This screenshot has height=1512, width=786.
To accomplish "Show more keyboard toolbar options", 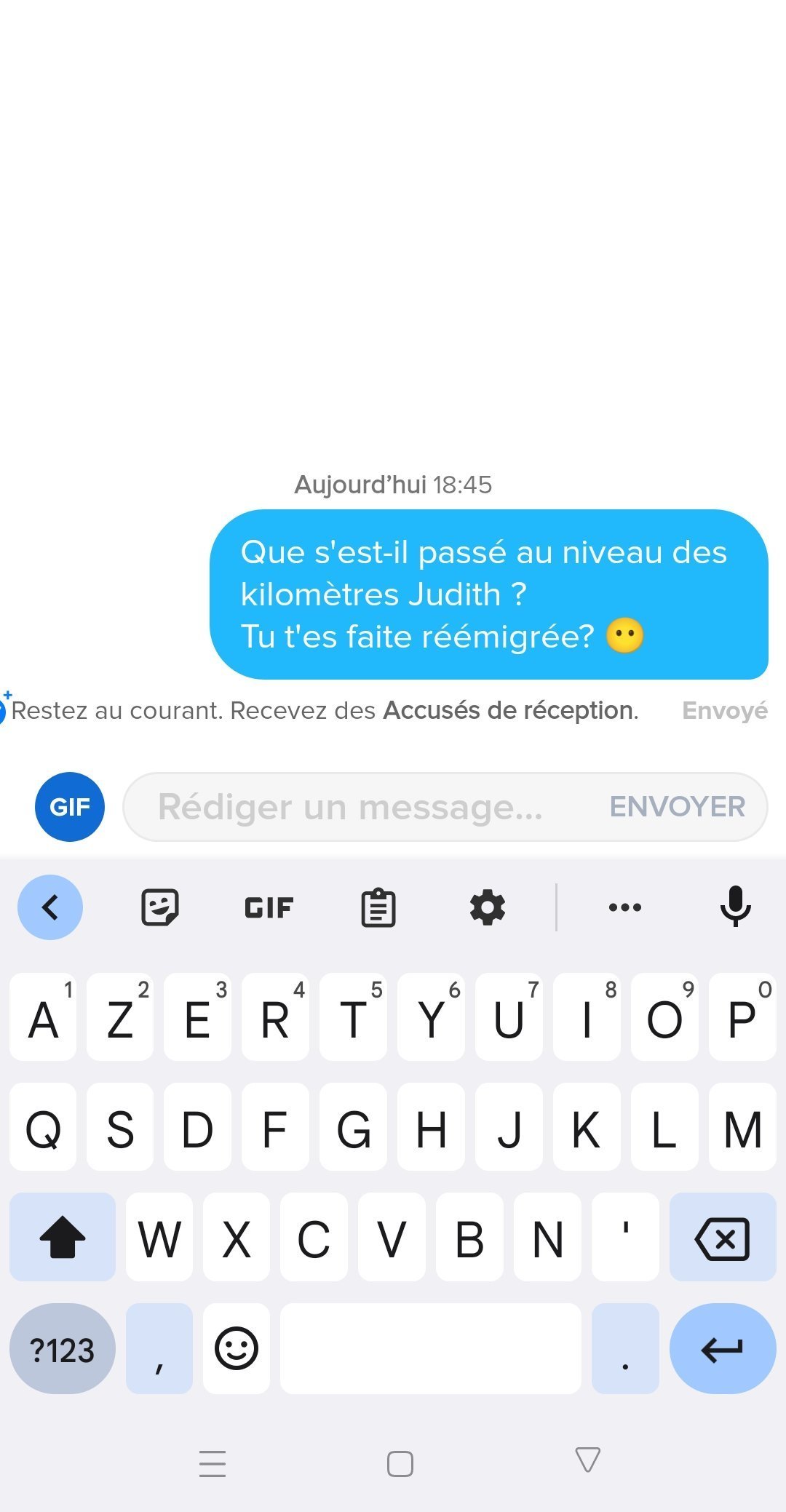I will click(624, 907).
